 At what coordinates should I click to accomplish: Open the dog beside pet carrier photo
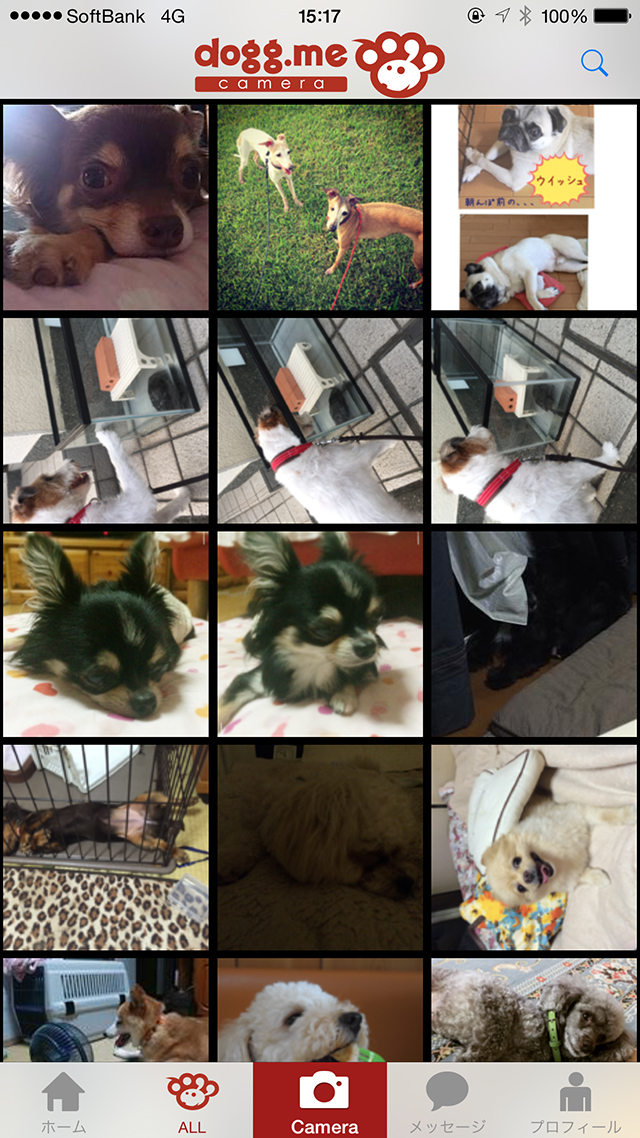[106, 1010]
